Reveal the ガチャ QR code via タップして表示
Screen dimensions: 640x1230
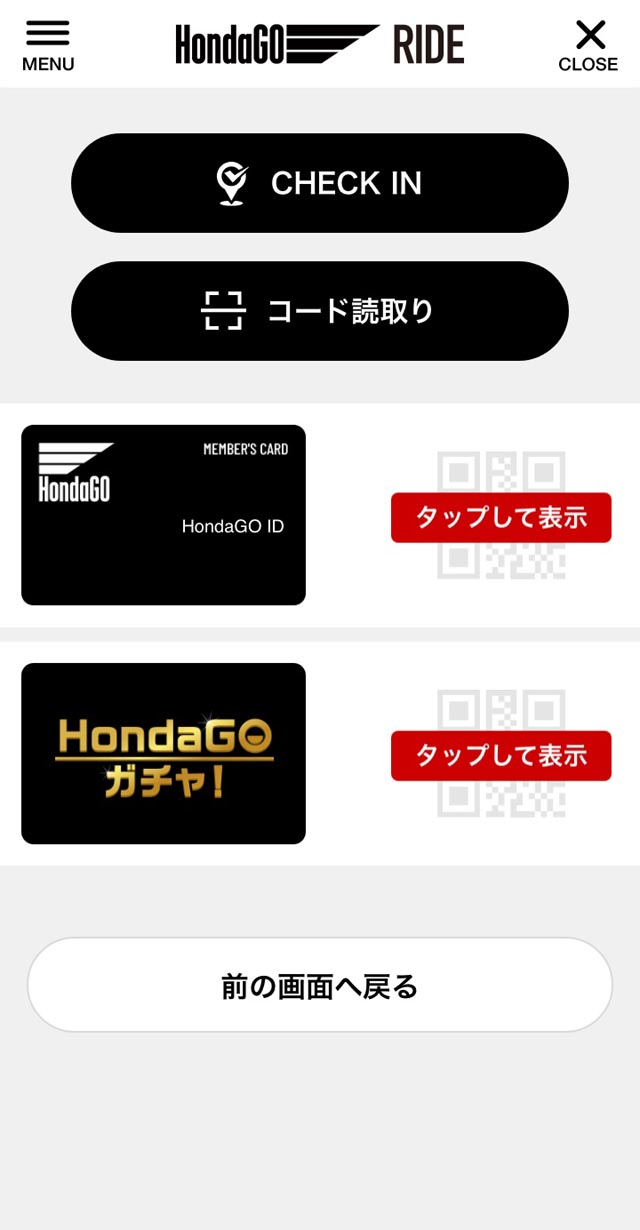click(x=501, y=755)
